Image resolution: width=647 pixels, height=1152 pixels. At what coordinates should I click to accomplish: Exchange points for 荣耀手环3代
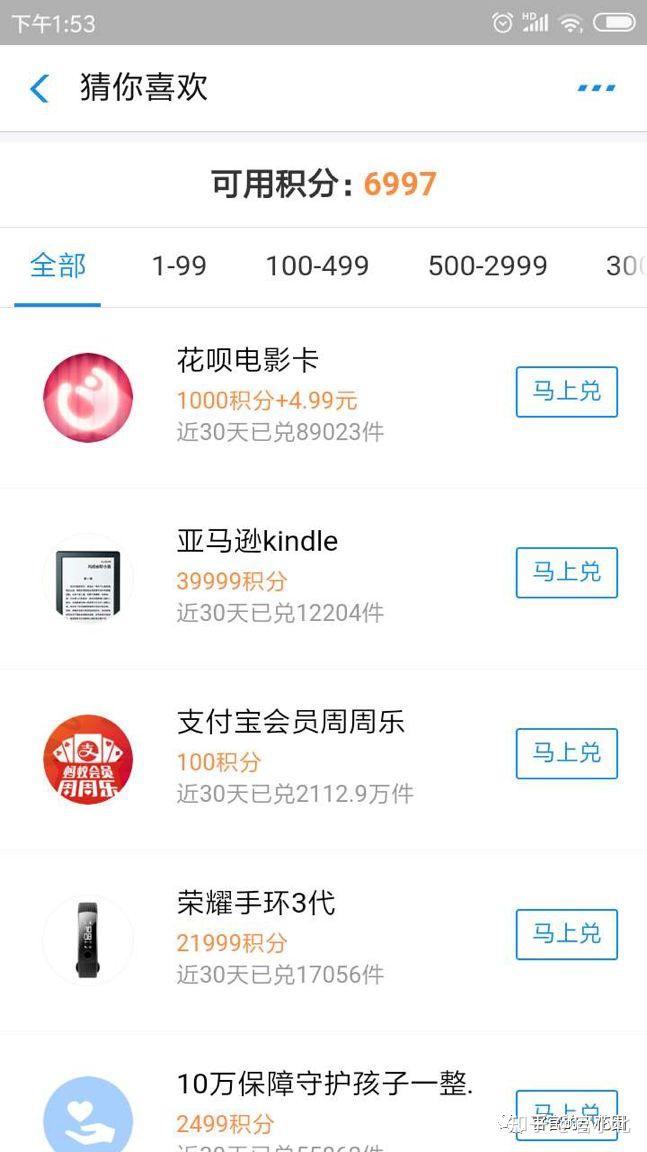(x=566, y=935)
